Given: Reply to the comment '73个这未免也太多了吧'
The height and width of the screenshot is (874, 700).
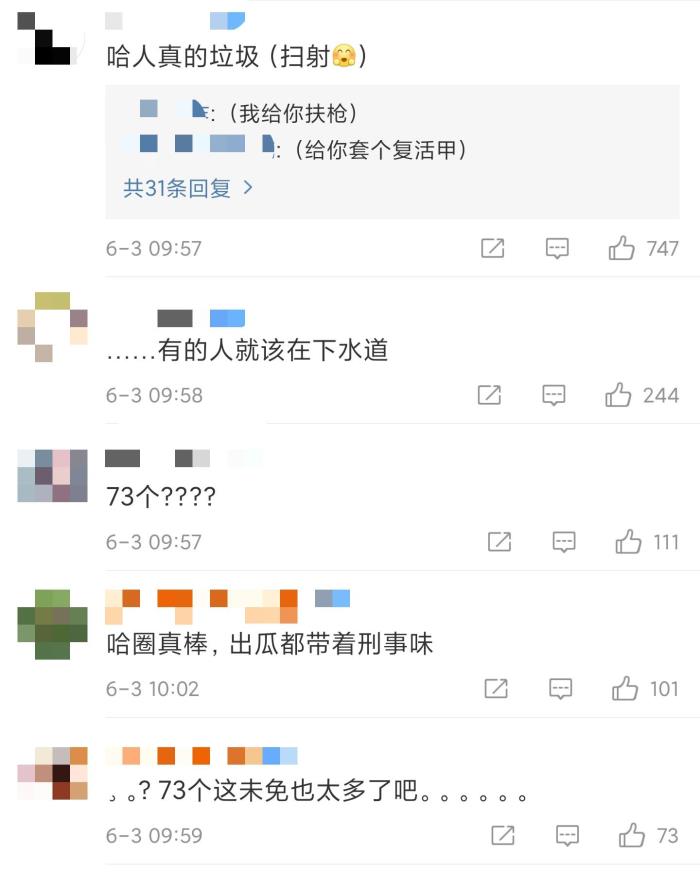Looking at the screenshot, I should [x=567, y=835].
